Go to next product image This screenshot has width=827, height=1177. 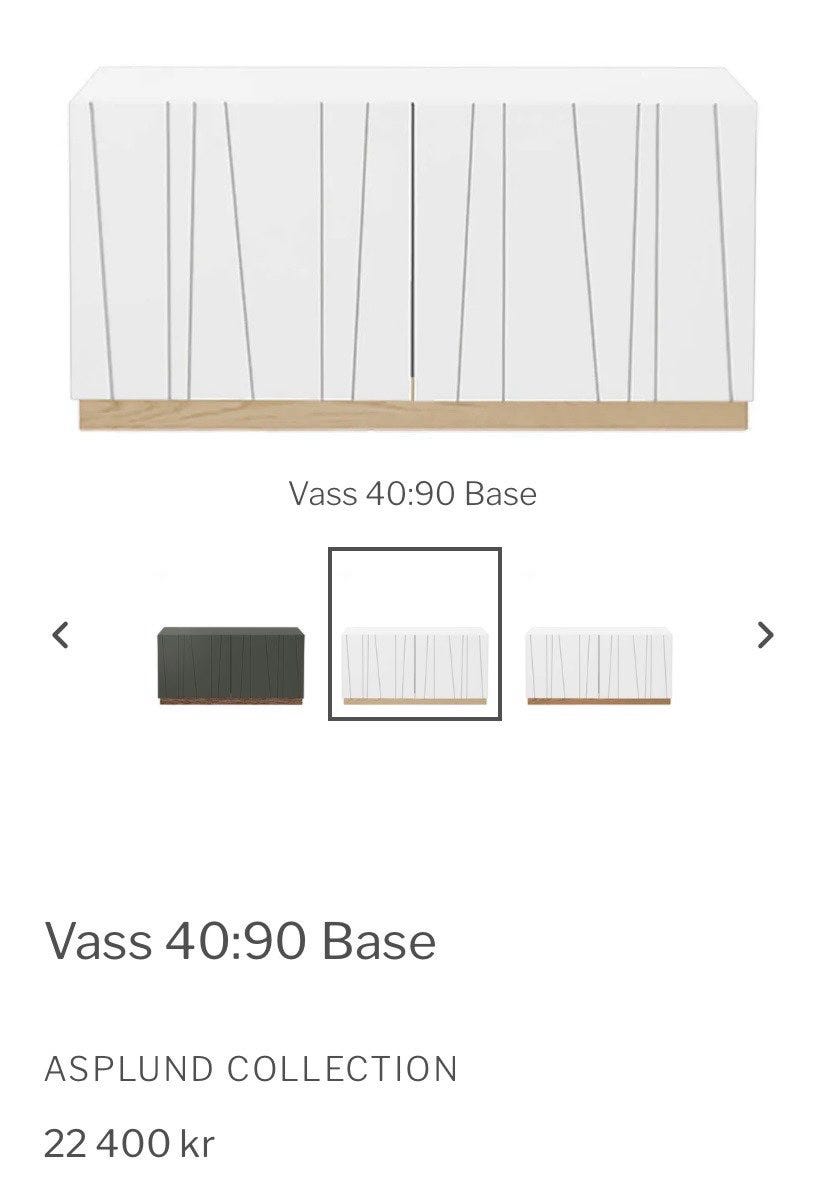765,634
